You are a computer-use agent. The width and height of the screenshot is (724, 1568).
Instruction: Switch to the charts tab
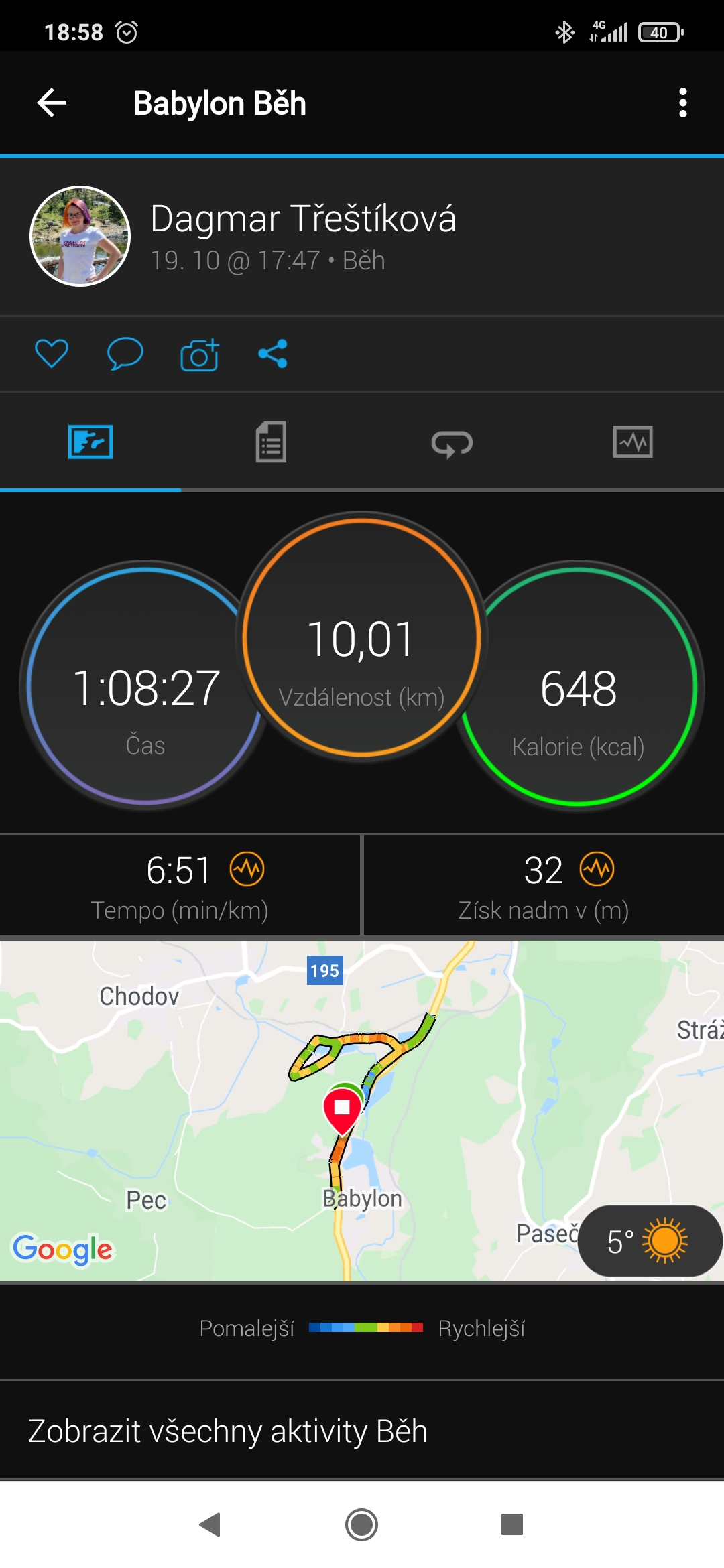pyautogui.click(x=633, y=442)
